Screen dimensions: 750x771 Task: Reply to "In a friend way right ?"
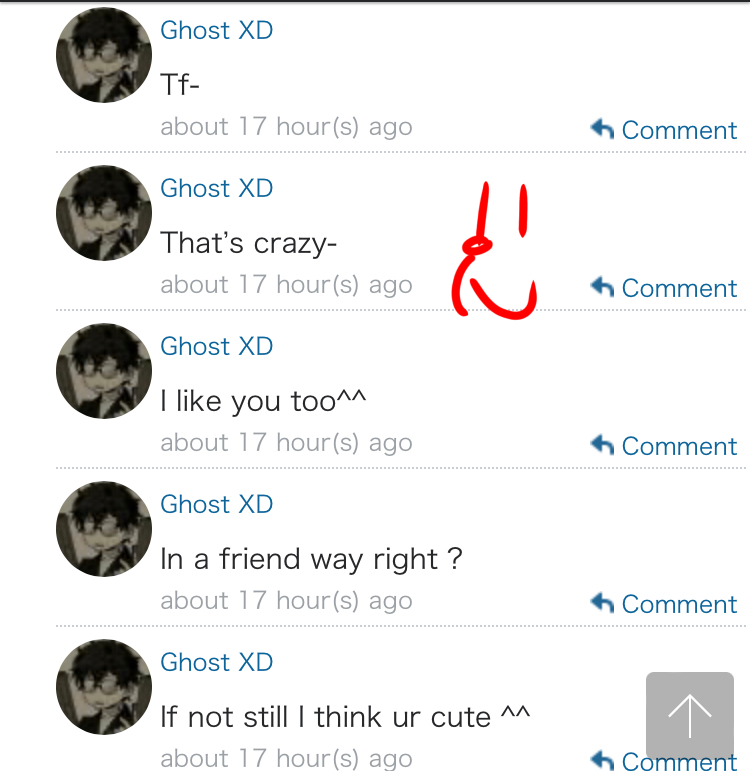pos(665,604)
